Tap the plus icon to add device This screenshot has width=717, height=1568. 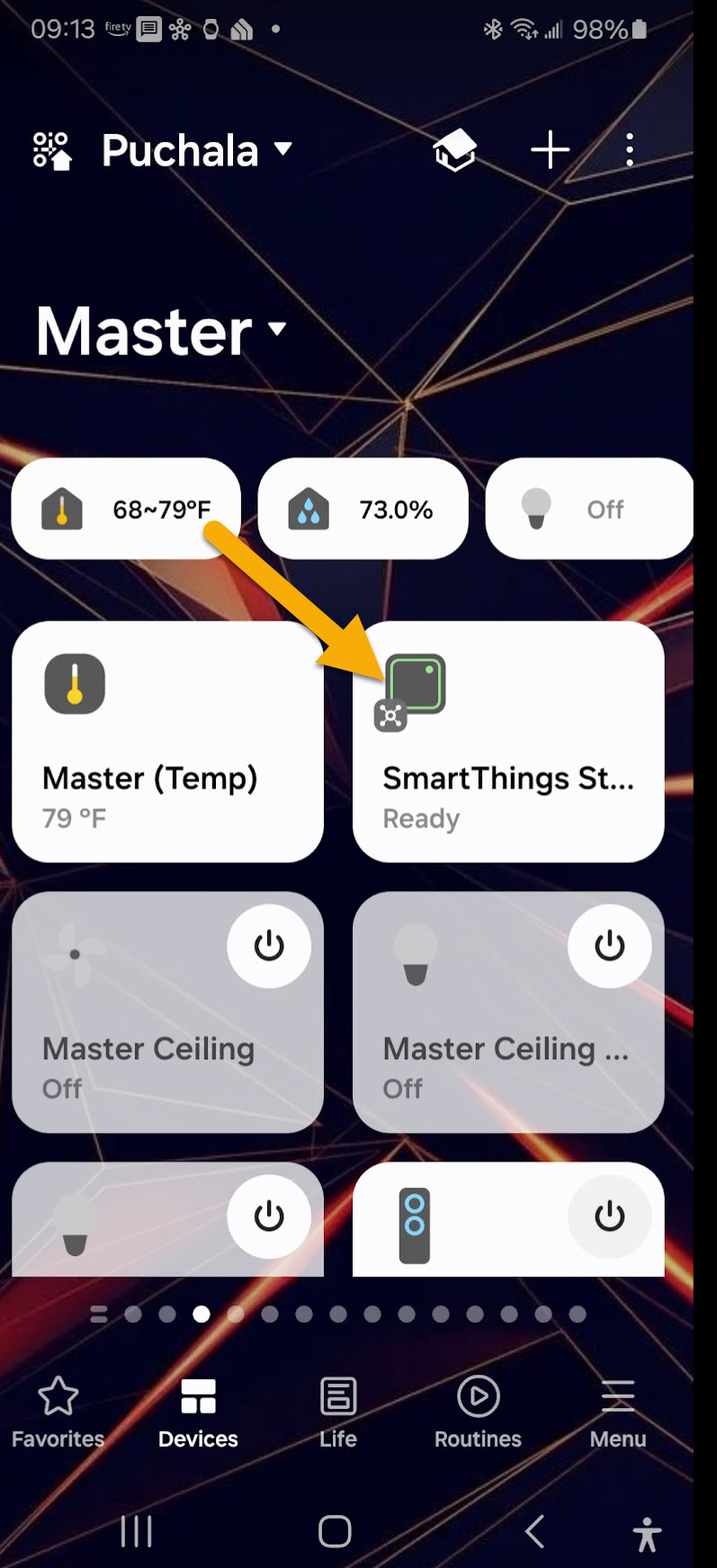(x=550, y=150)
